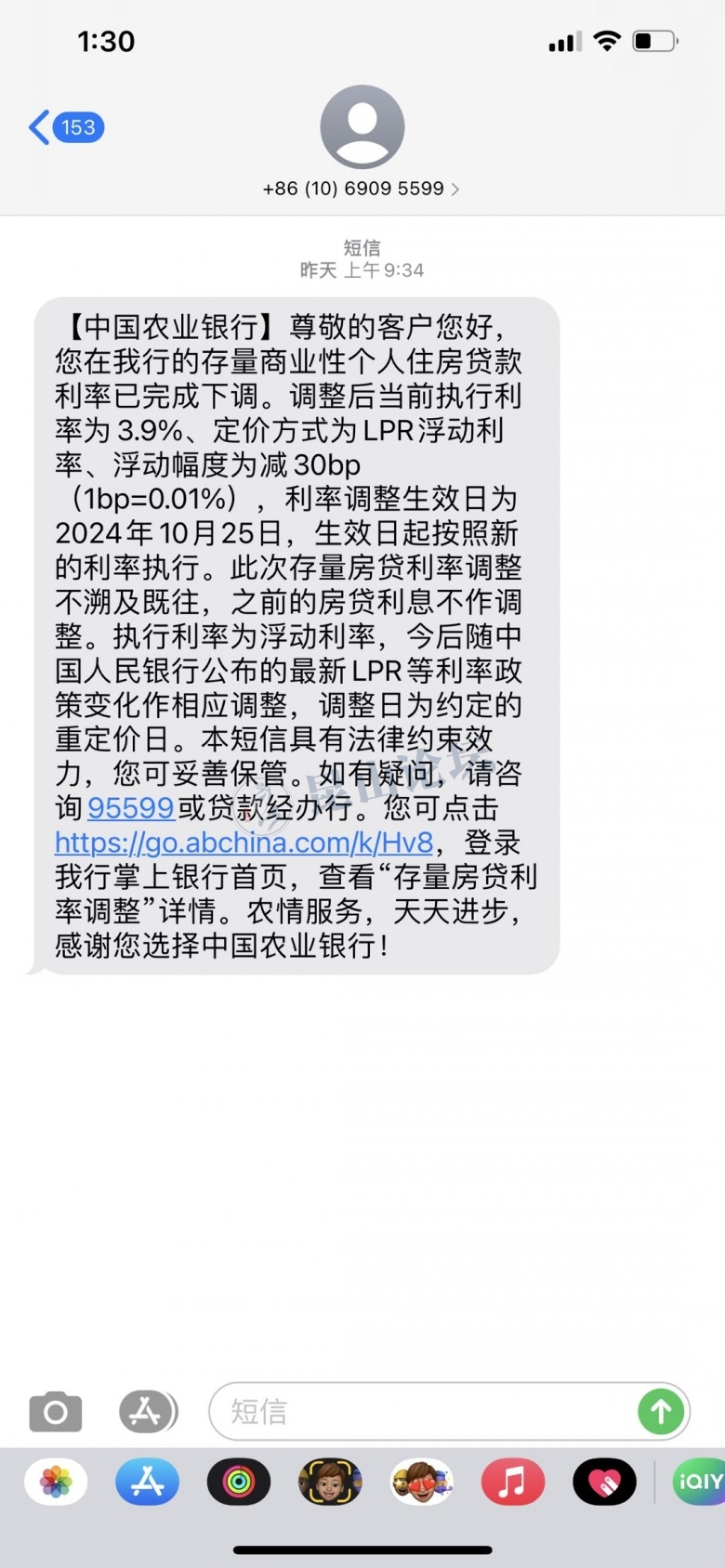
Task: Open the Fitness activity rings app
Action: [239, 1482]
